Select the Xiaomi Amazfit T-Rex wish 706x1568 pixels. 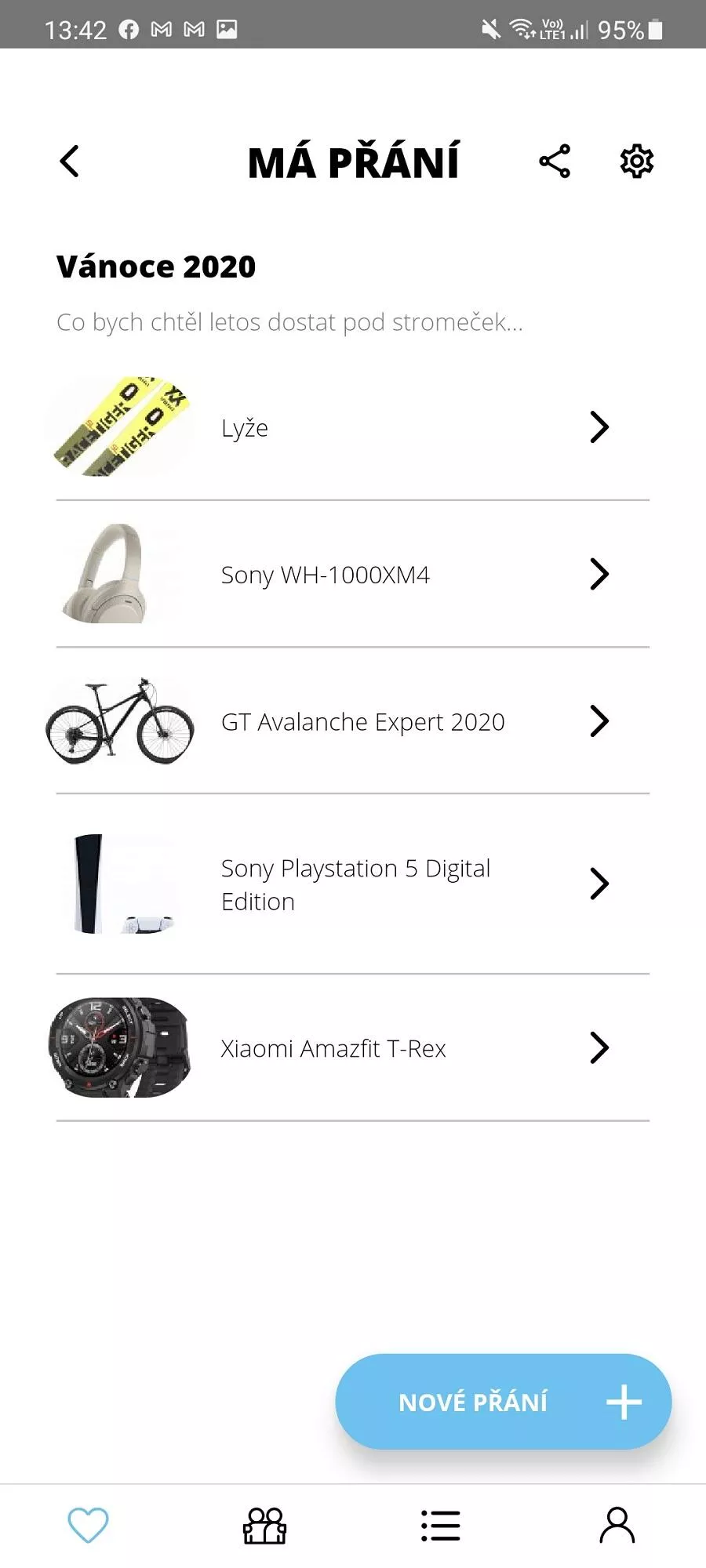[353, 1048]
